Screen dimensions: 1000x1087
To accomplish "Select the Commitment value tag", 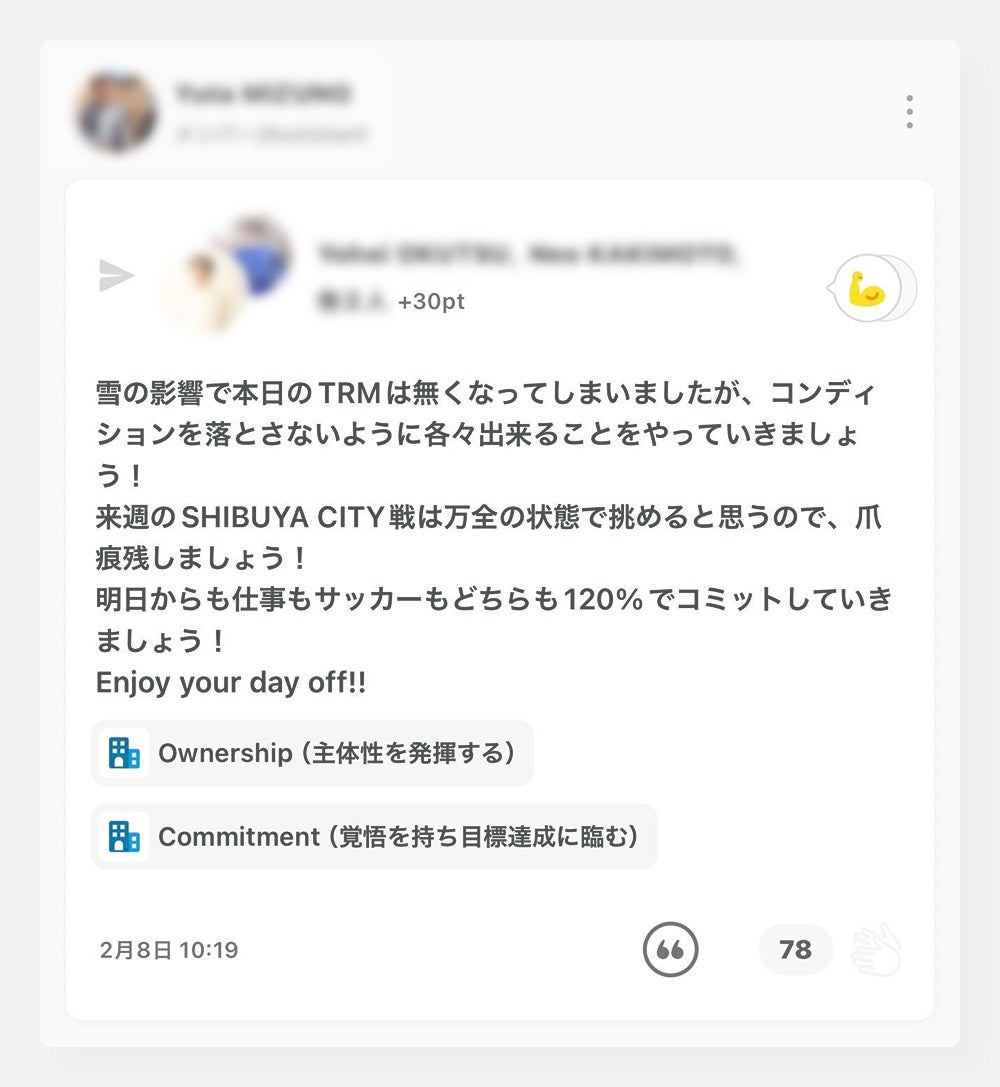I will click(374, 836).
